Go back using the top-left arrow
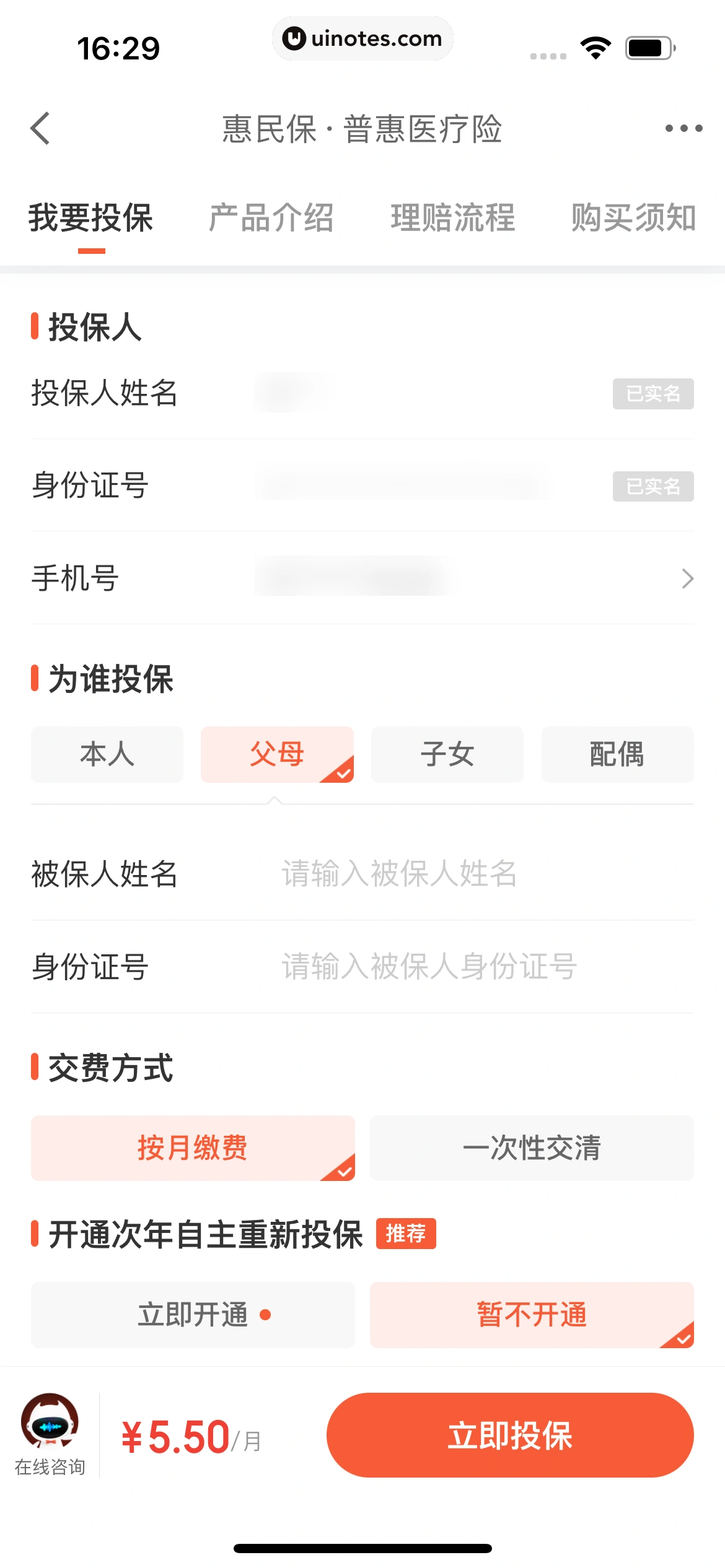Viewport: 725px width, 1568px height. [x=40, y=128]
